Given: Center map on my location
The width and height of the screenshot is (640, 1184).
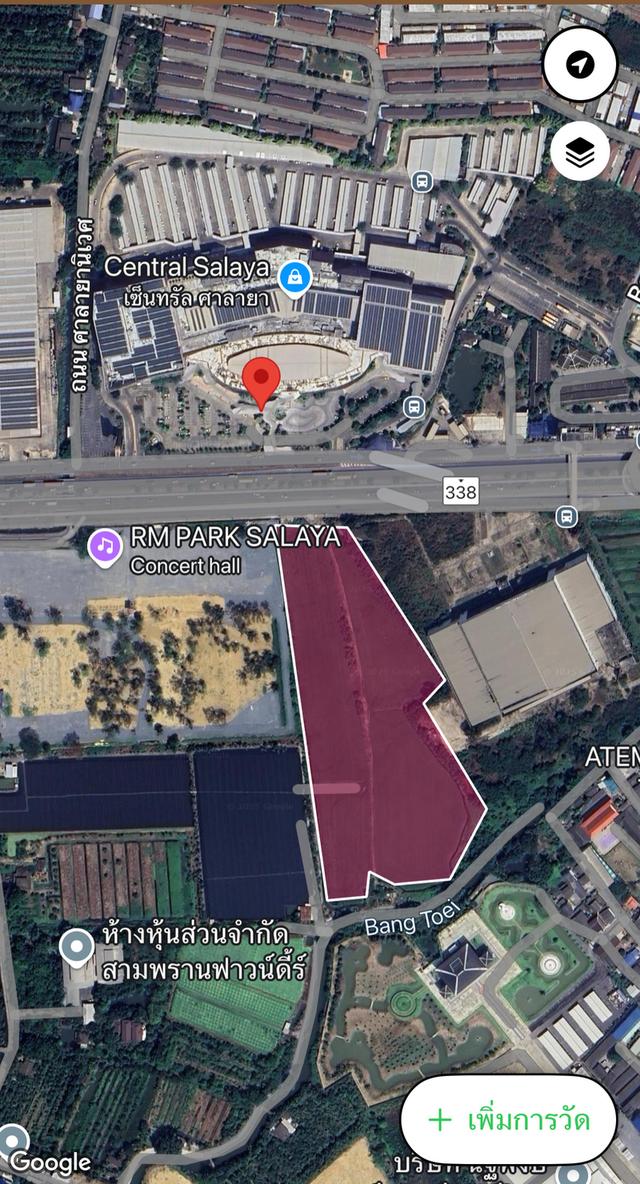Looking at the screenshot, I should pyautogui.click(x=579, y=65).
